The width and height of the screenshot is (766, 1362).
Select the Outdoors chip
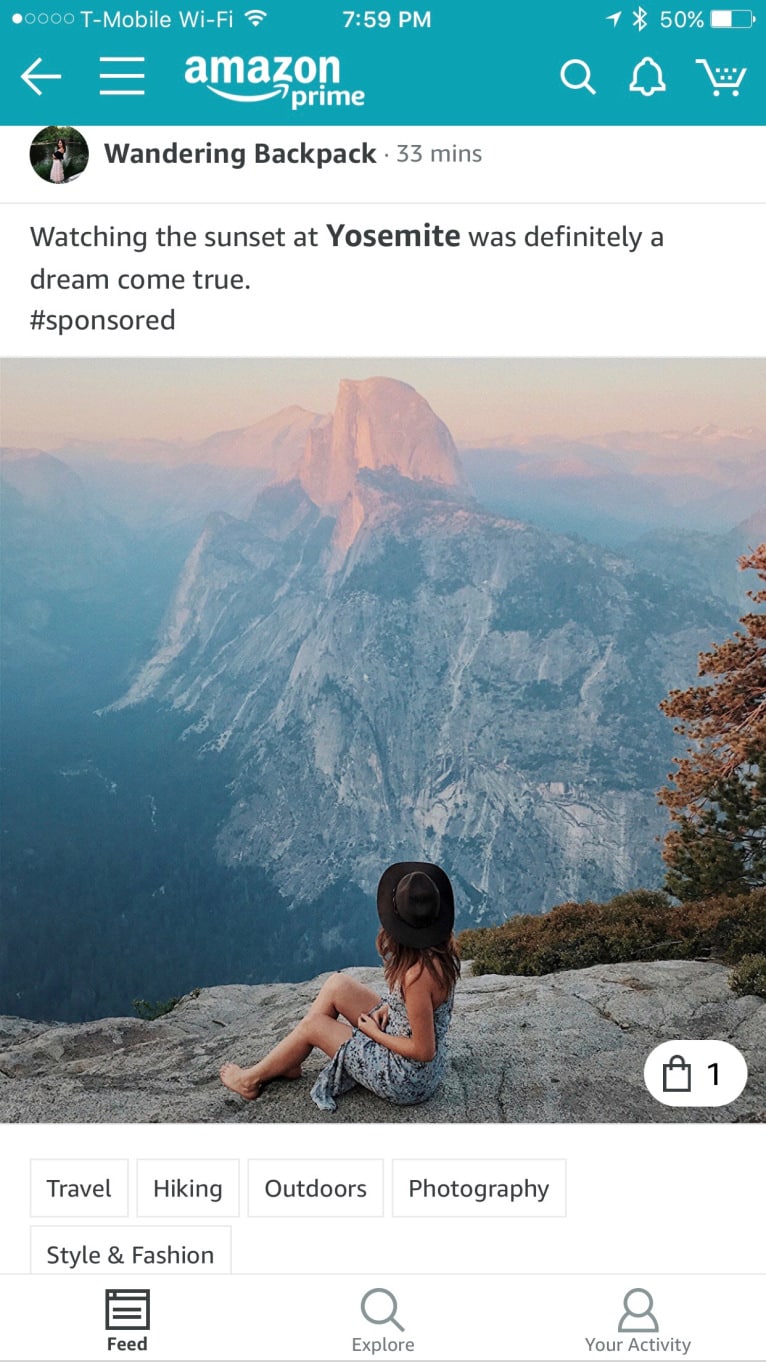315,1188
